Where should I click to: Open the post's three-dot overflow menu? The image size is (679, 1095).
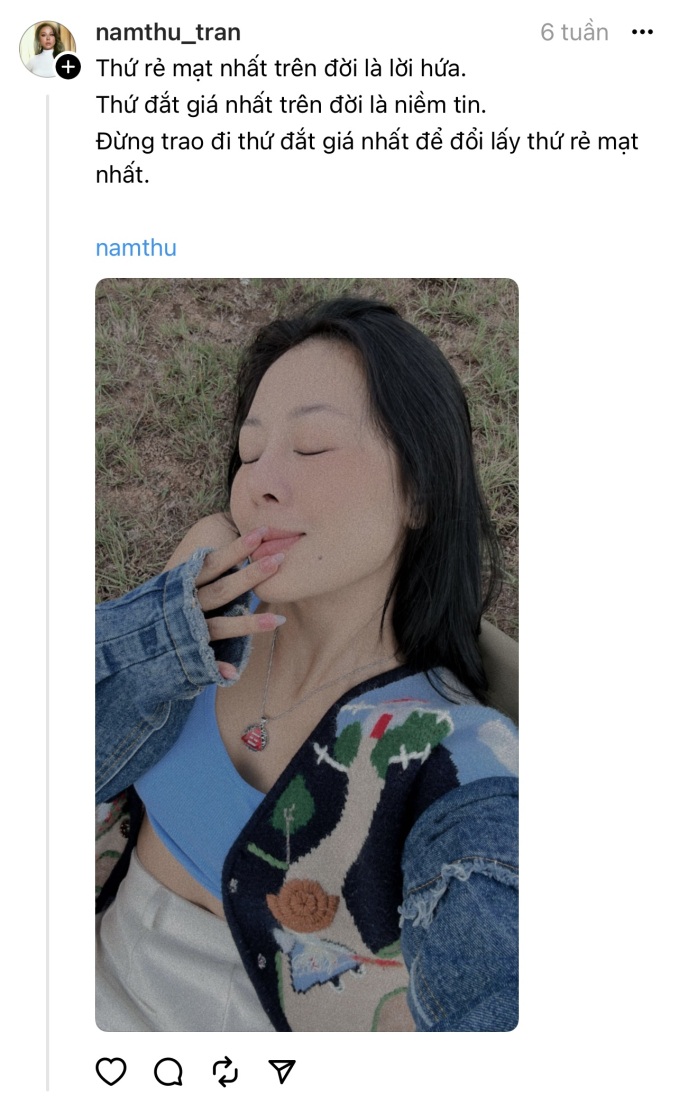point(642,32)
